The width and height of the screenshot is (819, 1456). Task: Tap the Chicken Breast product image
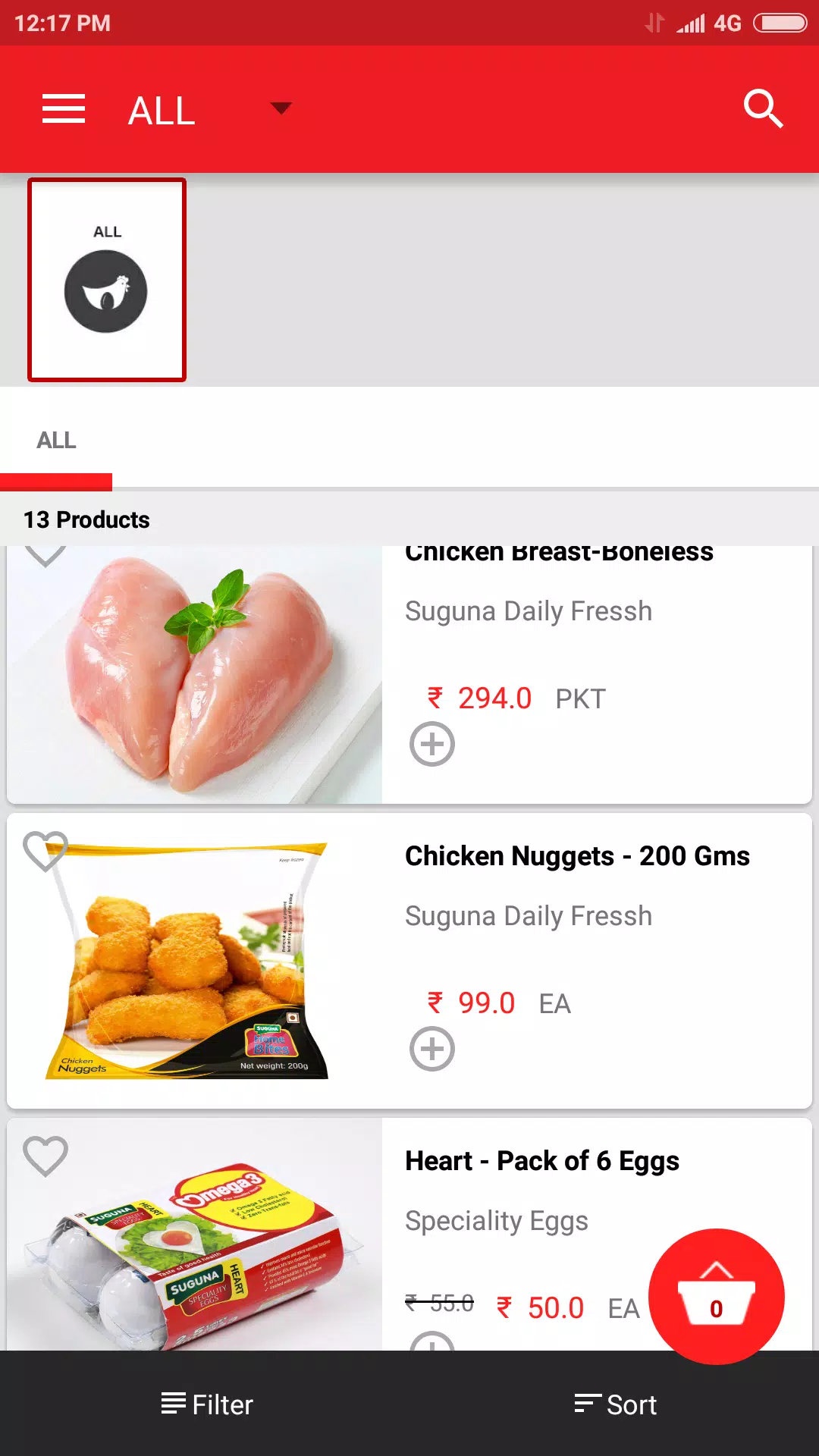(x=194, y=673)
